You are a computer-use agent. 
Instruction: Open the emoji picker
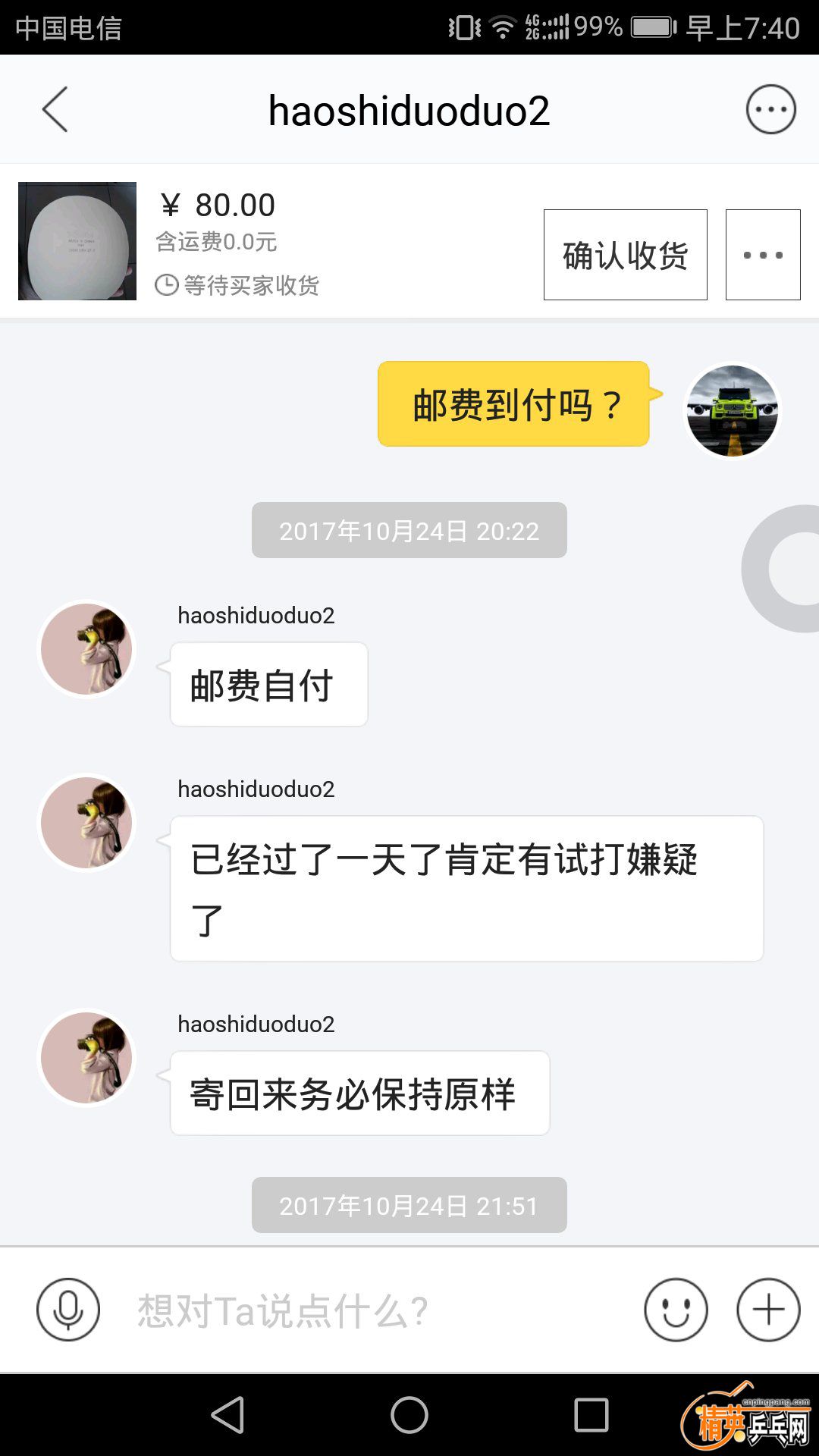[x=676, y=1310]
